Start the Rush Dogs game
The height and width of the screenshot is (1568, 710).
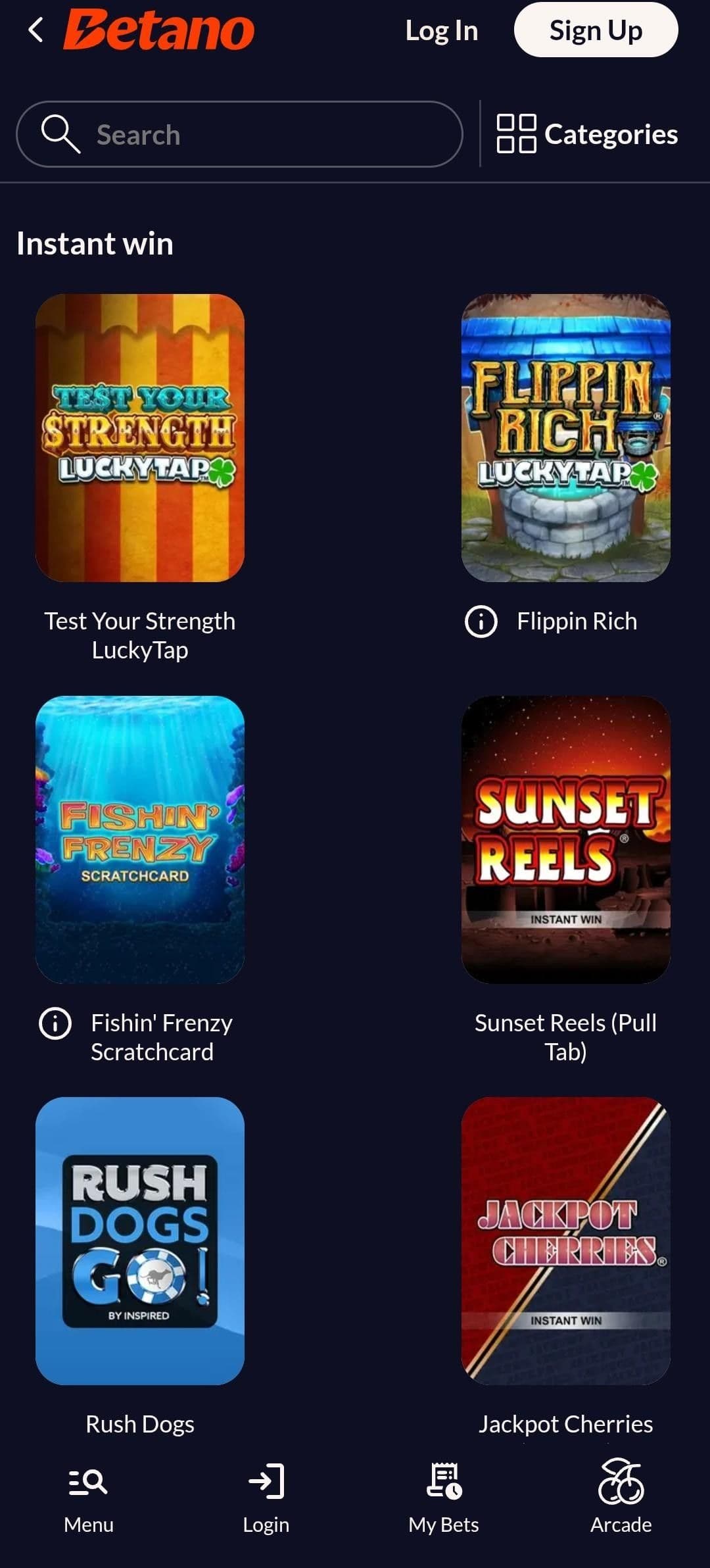(140, 1240)
